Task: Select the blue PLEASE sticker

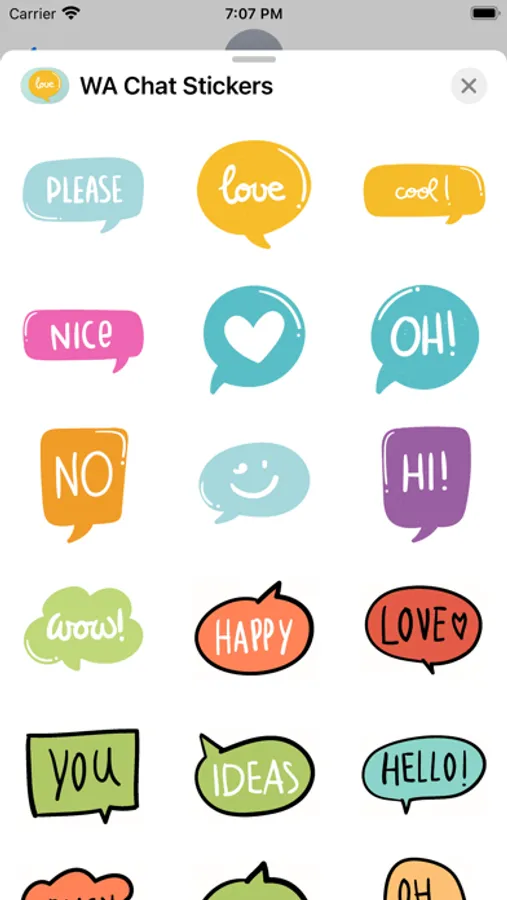Action: [83, 195]
